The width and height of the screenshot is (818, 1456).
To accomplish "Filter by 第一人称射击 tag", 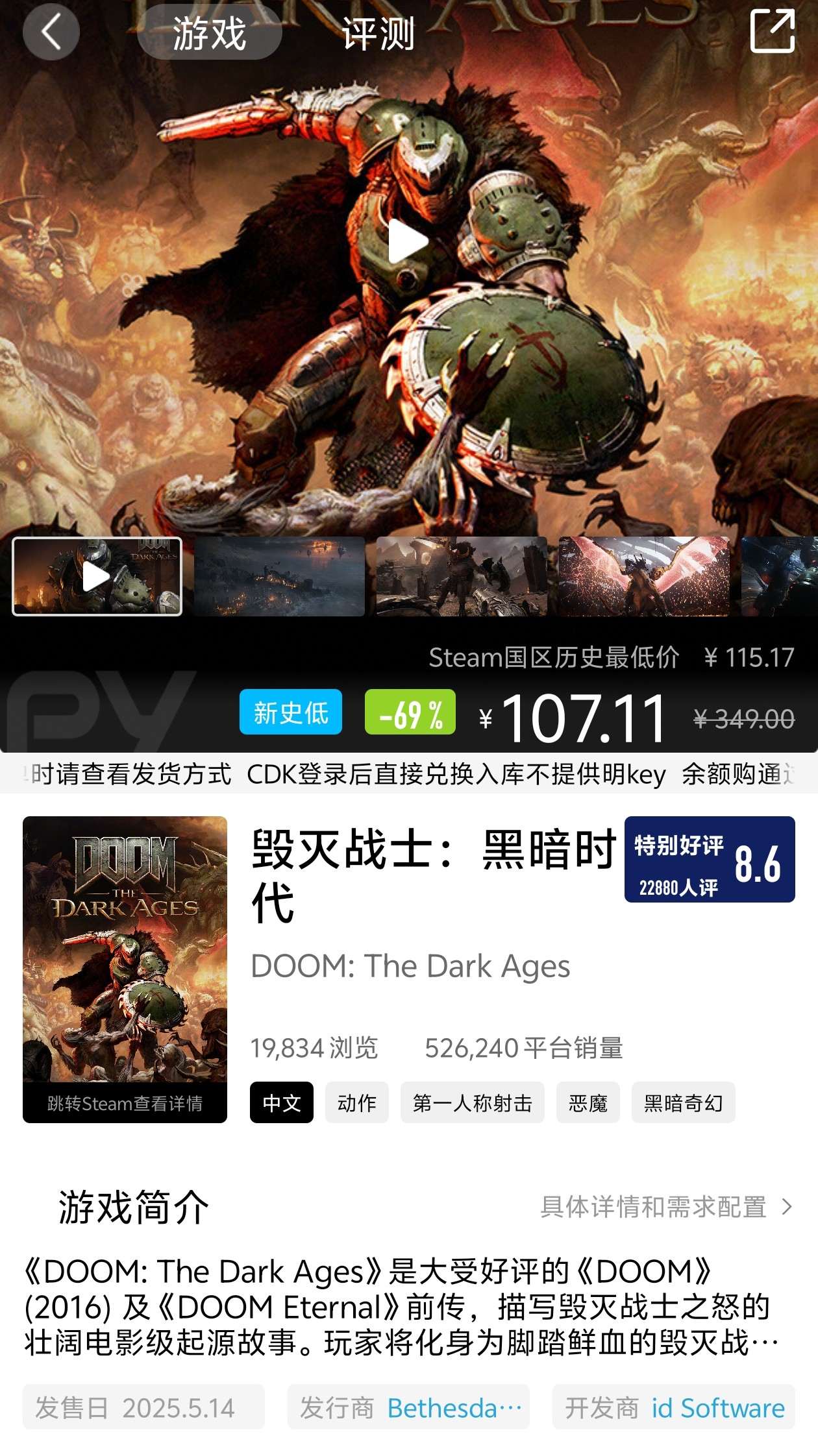I will (x=472, y=1102).
